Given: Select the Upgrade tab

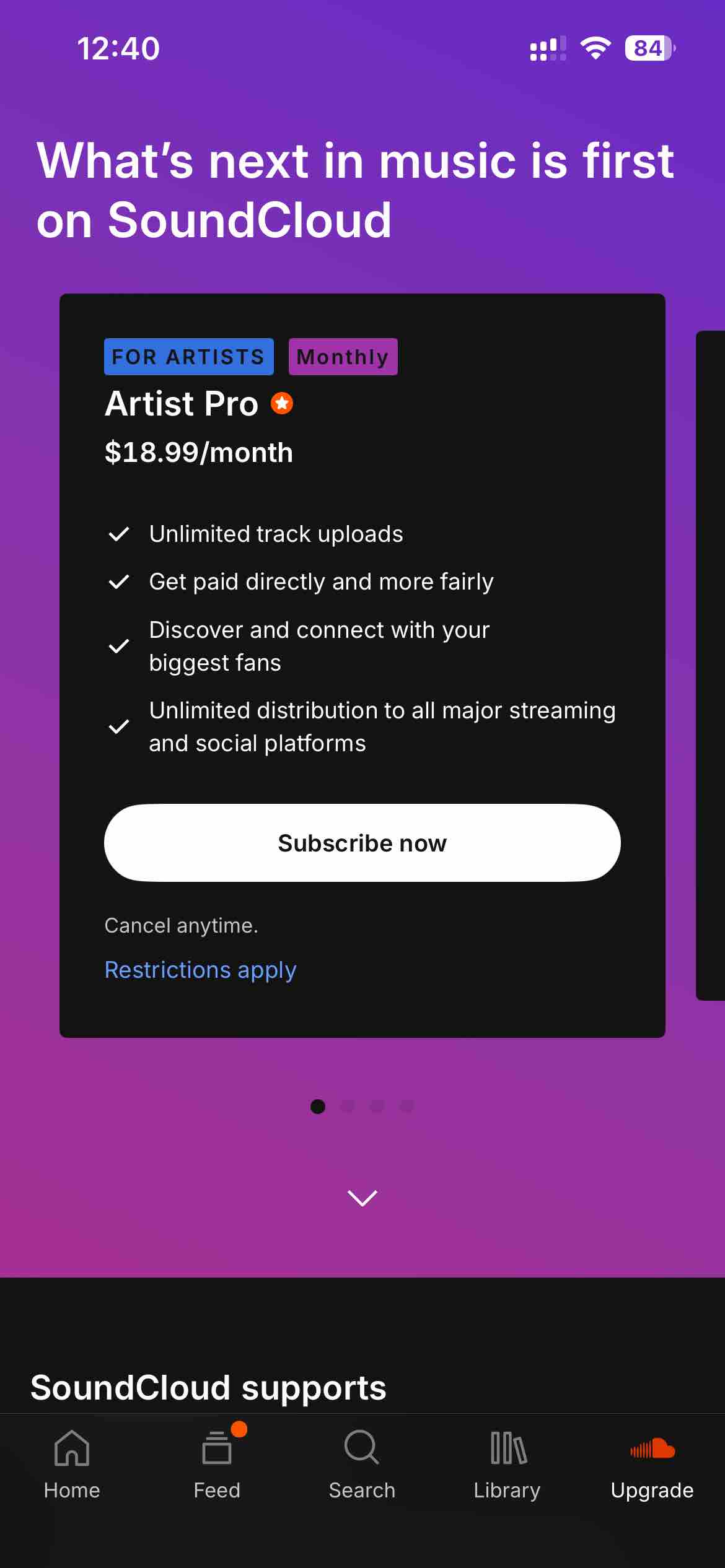Looking at the screenshot, I should [x=652, y=1465].
